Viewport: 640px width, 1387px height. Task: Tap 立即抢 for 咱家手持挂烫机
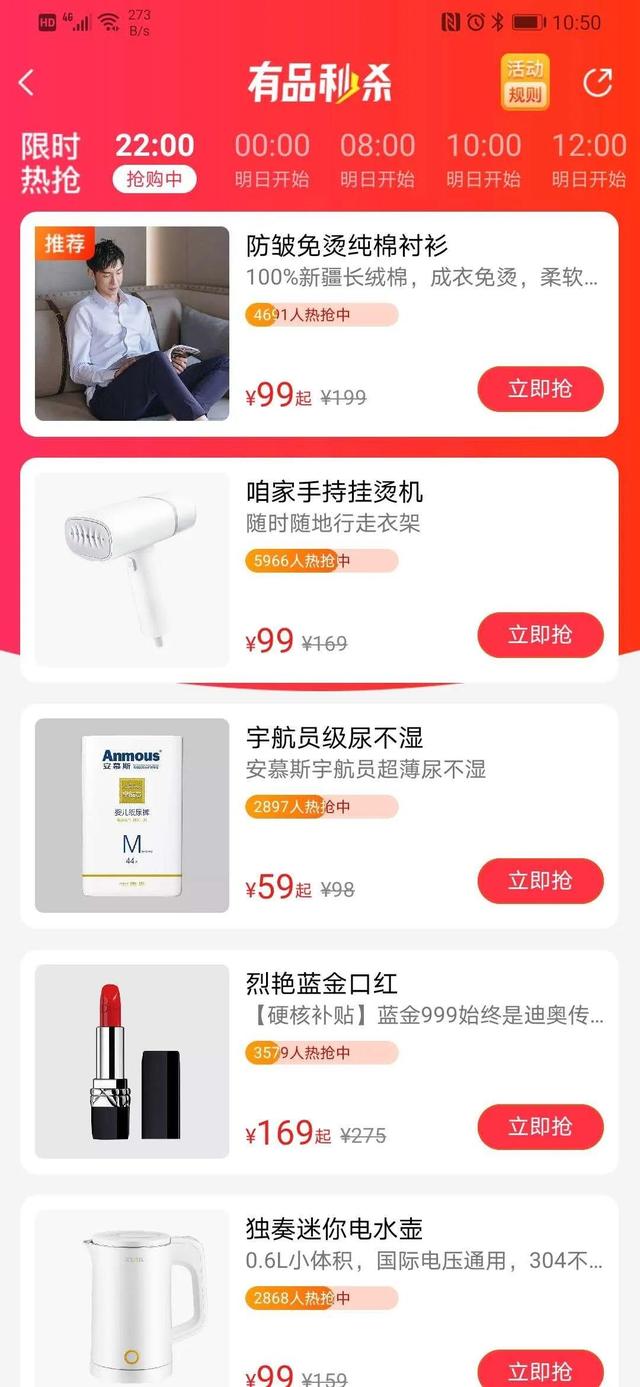point(540,635)
